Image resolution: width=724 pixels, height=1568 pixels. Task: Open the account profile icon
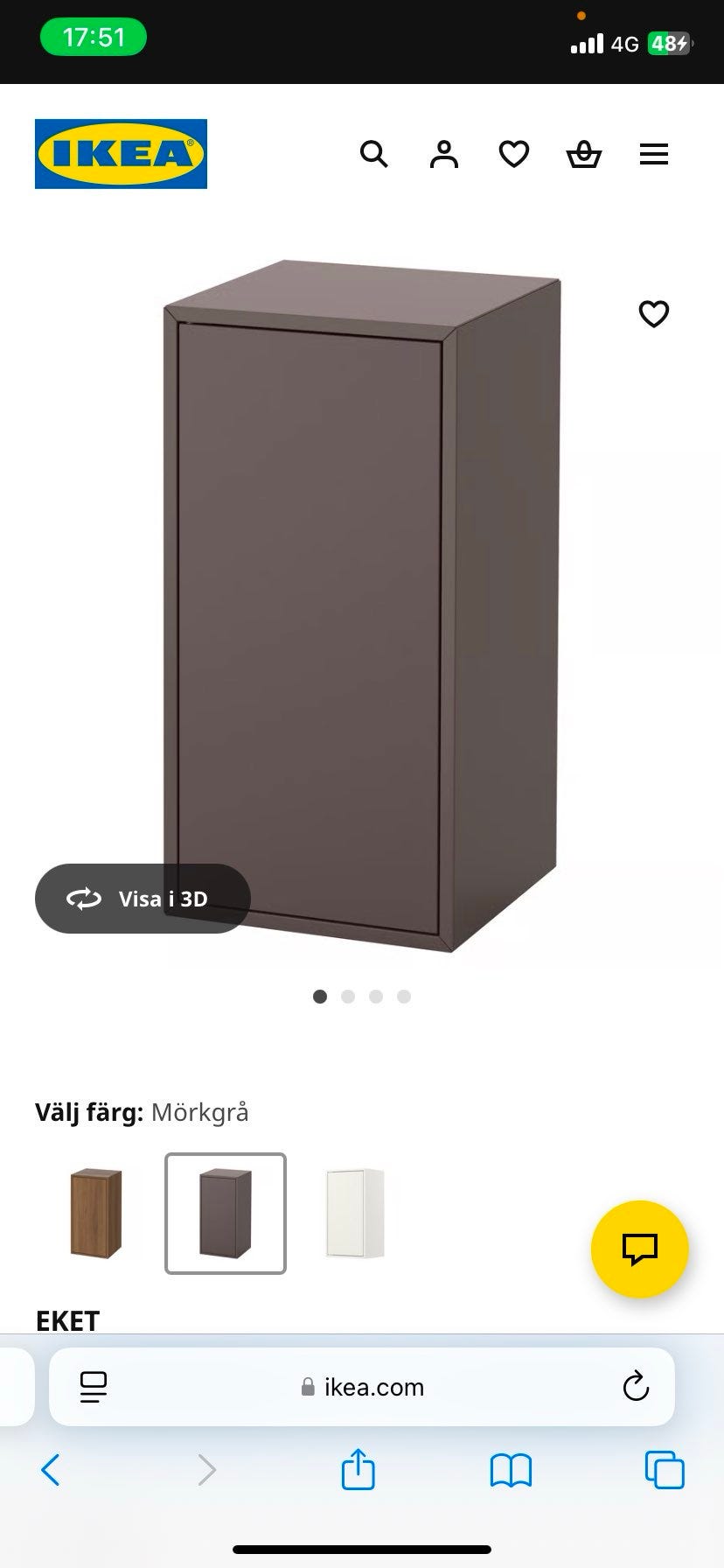(444, 154)
